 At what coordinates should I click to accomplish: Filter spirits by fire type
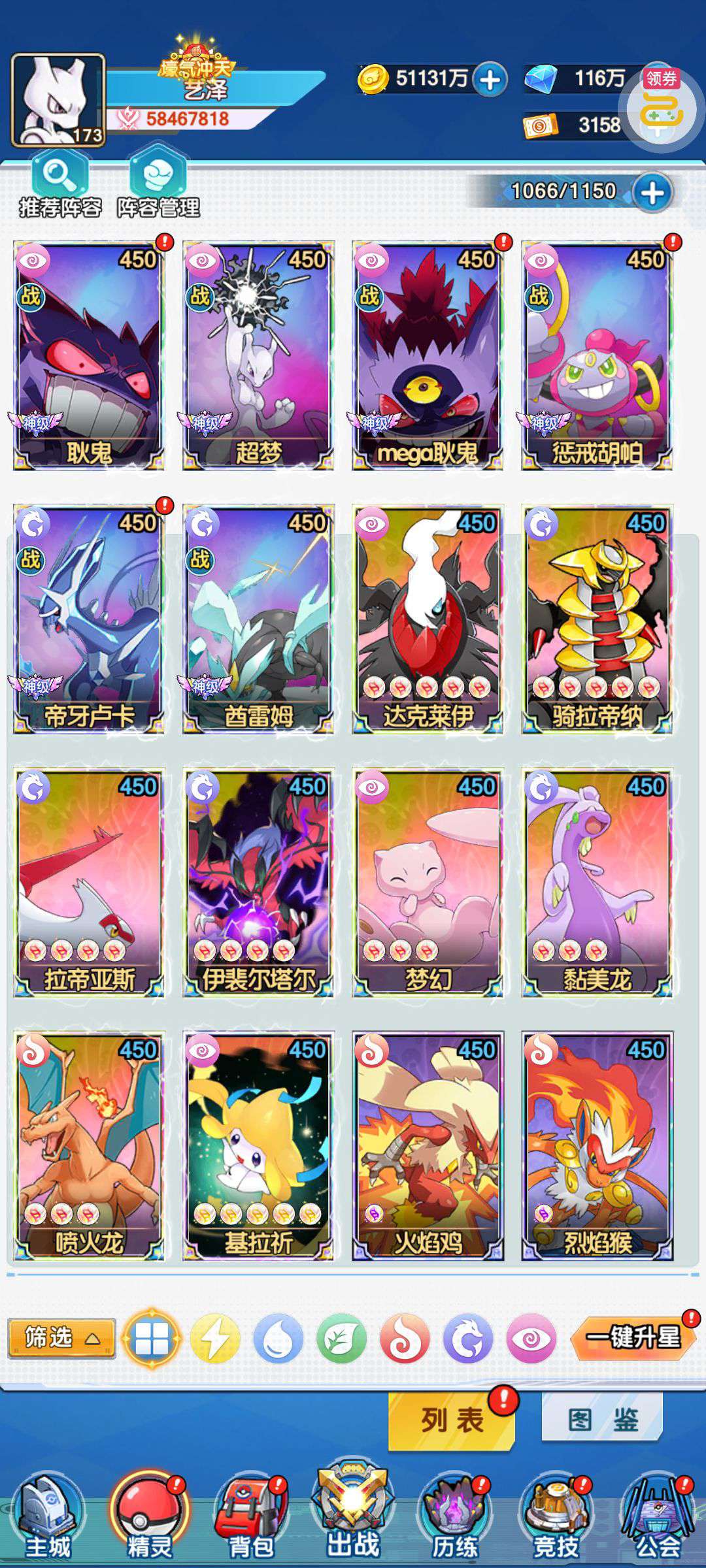[x=405, y=1339]
